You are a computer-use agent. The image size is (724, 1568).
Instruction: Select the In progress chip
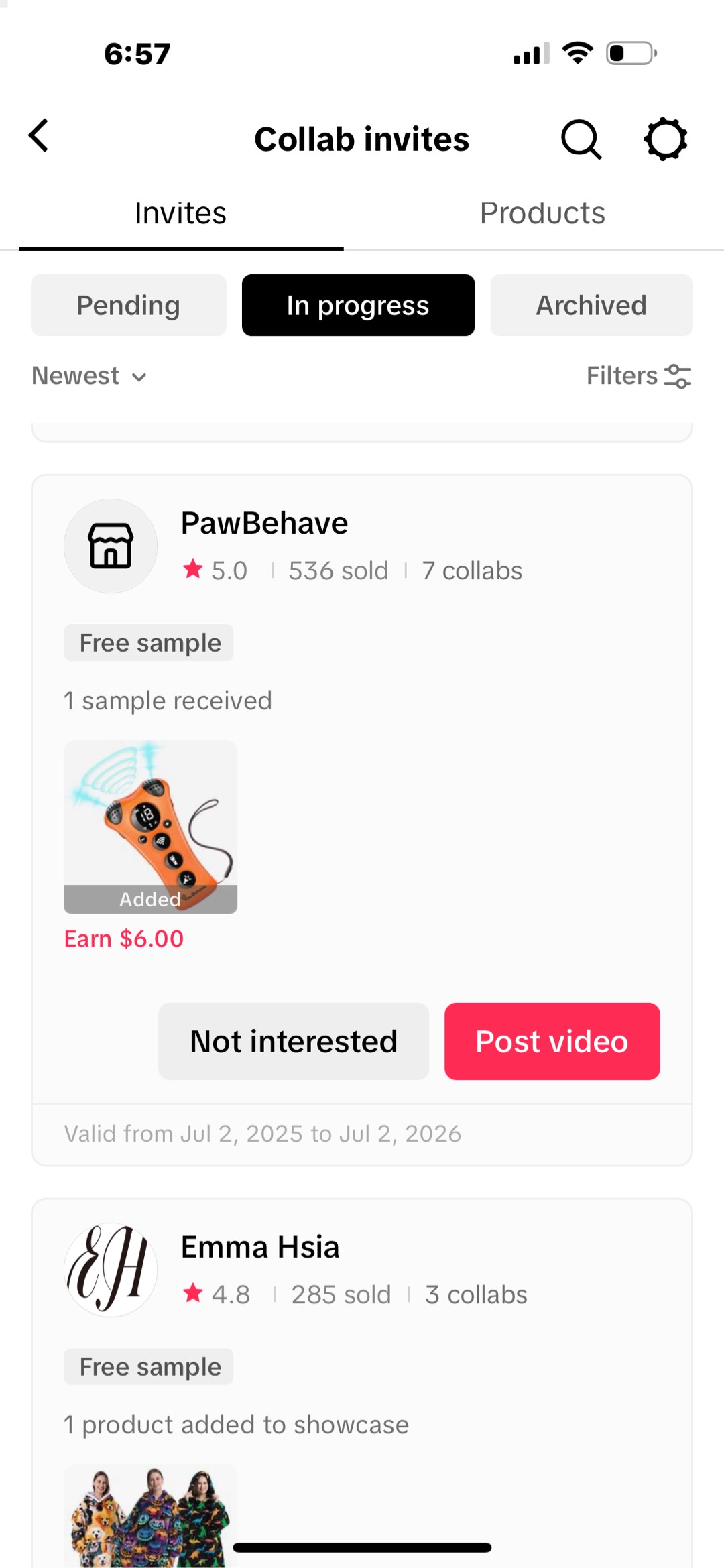click(358, 306)
